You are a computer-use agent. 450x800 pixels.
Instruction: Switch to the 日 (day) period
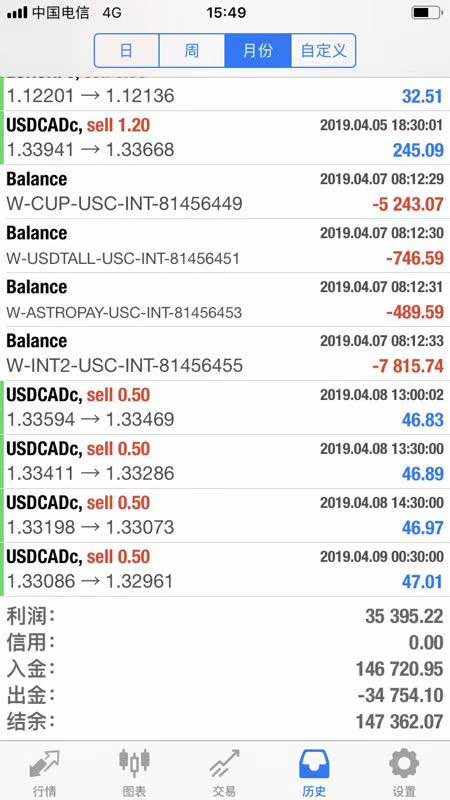coord(127,51)
